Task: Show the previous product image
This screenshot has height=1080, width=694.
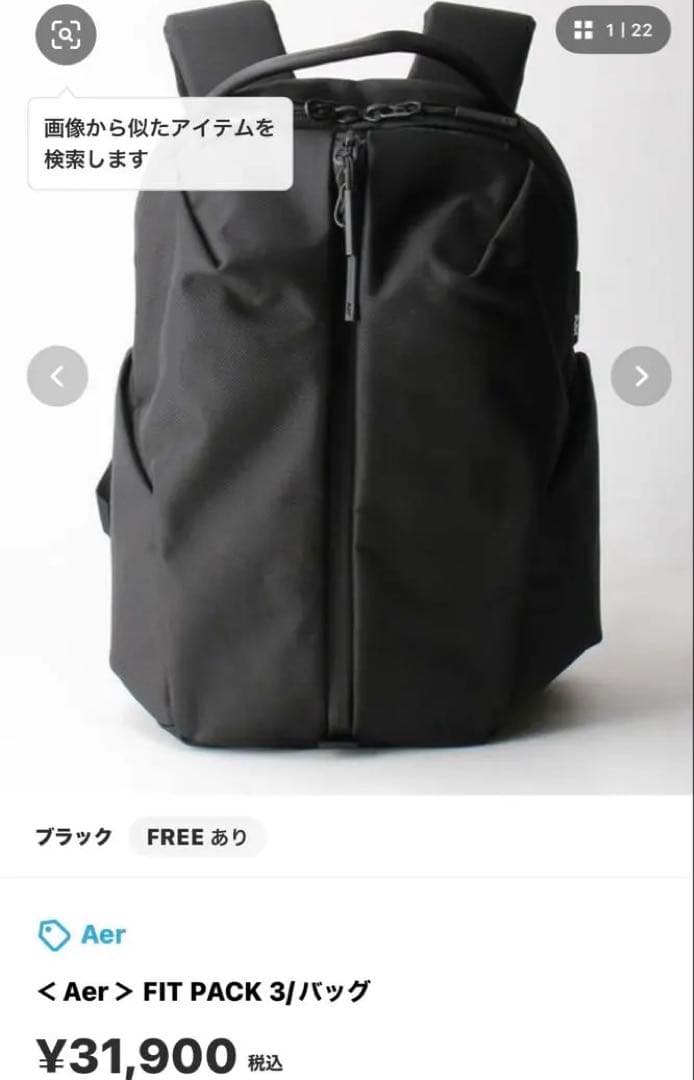Action: pos(57,376)
